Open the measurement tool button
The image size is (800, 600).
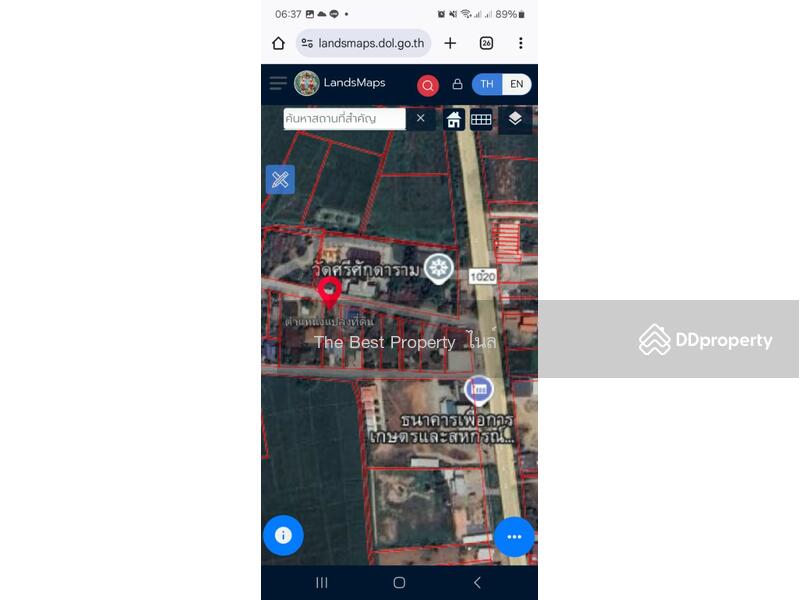pos(280,180)
